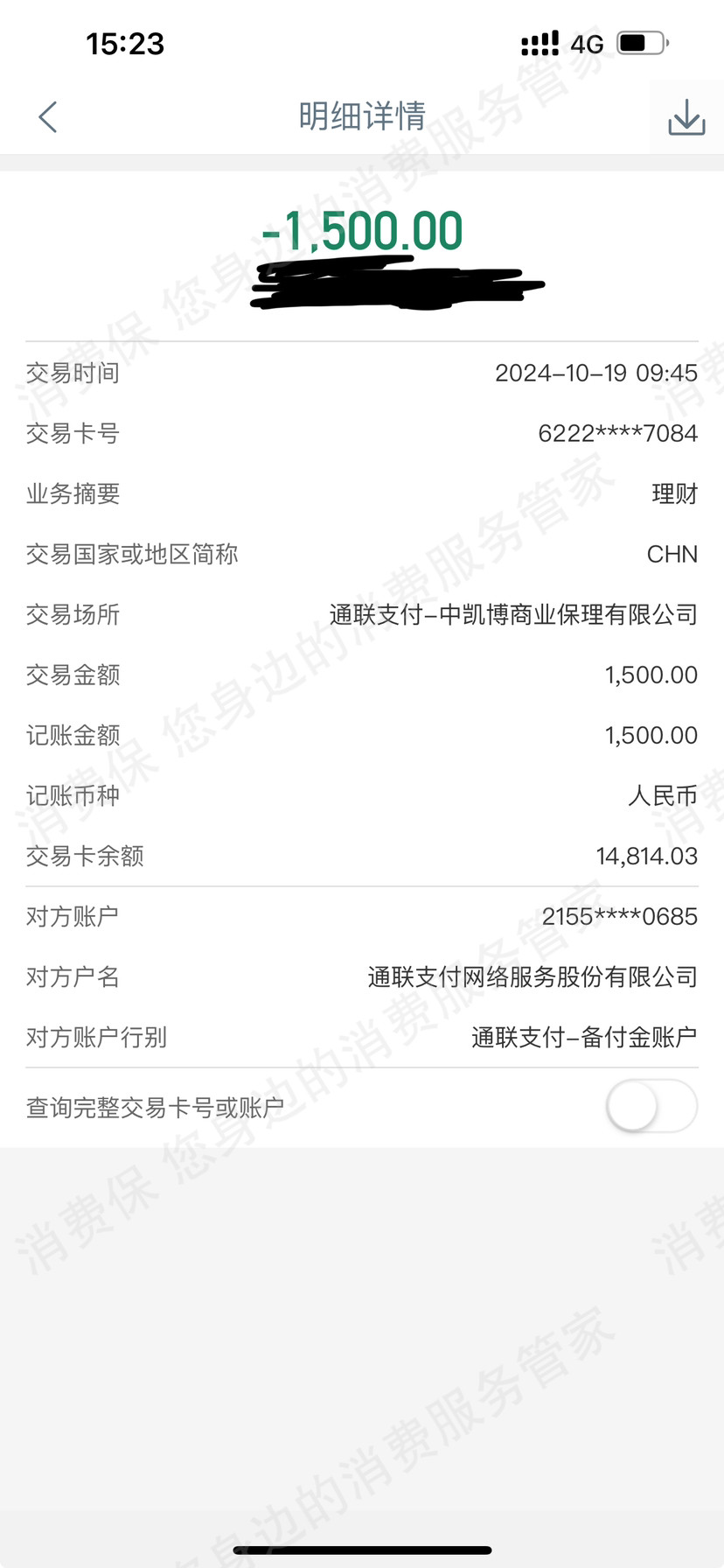Tap the battery indicator

[638, 40]
